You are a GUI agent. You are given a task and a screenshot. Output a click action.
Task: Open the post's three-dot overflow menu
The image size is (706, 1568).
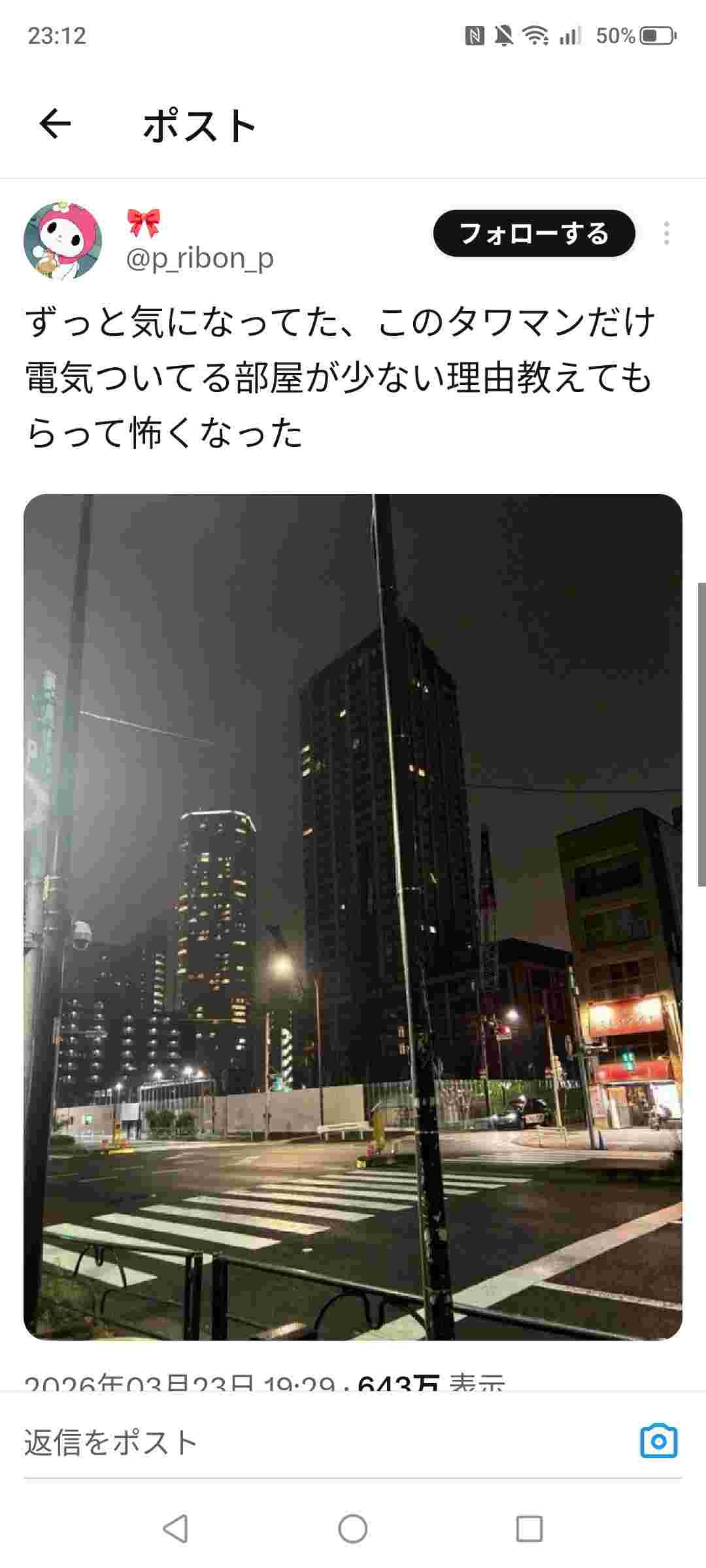(666, 233)
